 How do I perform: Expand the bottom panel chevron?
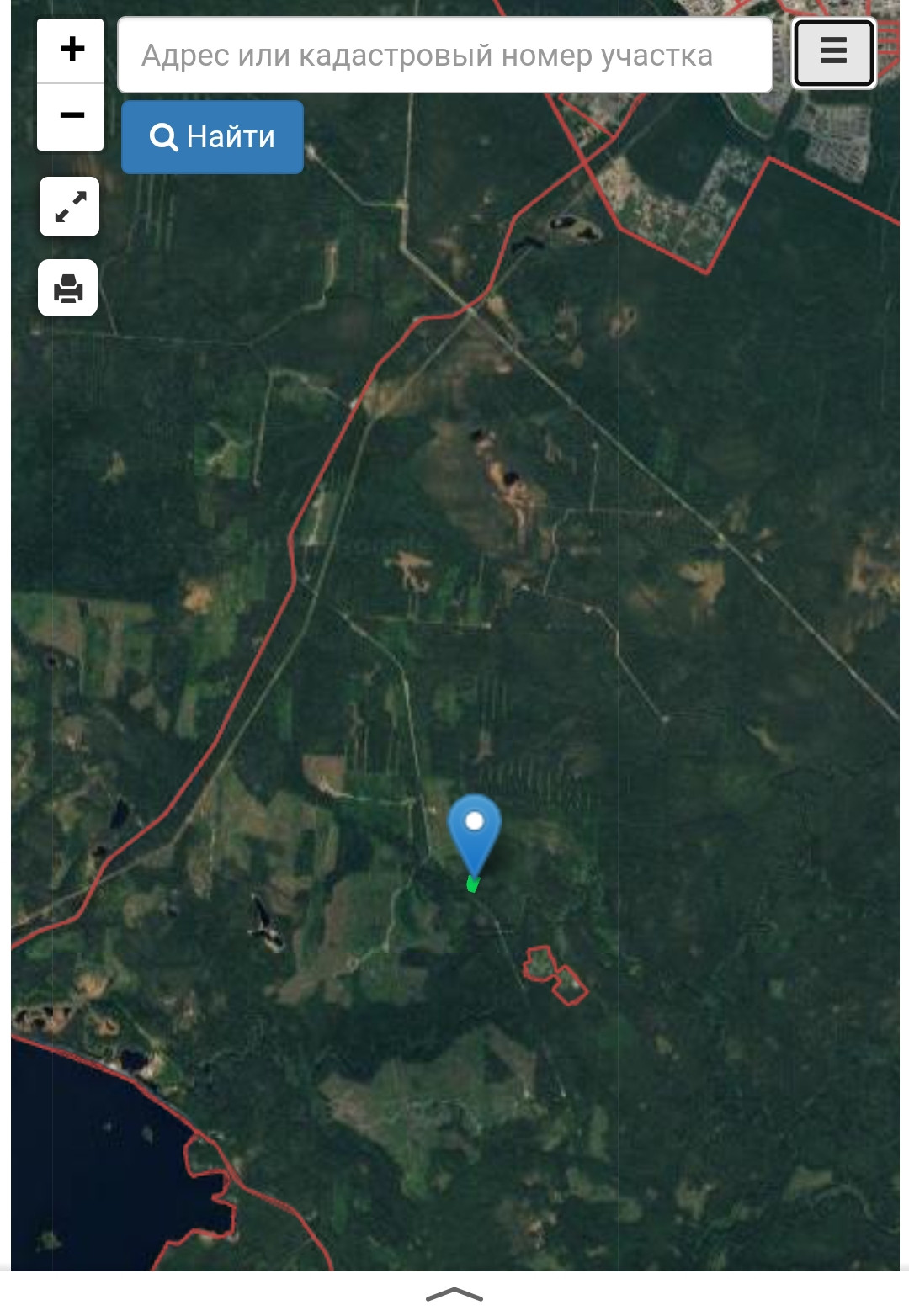point(454,1294)
